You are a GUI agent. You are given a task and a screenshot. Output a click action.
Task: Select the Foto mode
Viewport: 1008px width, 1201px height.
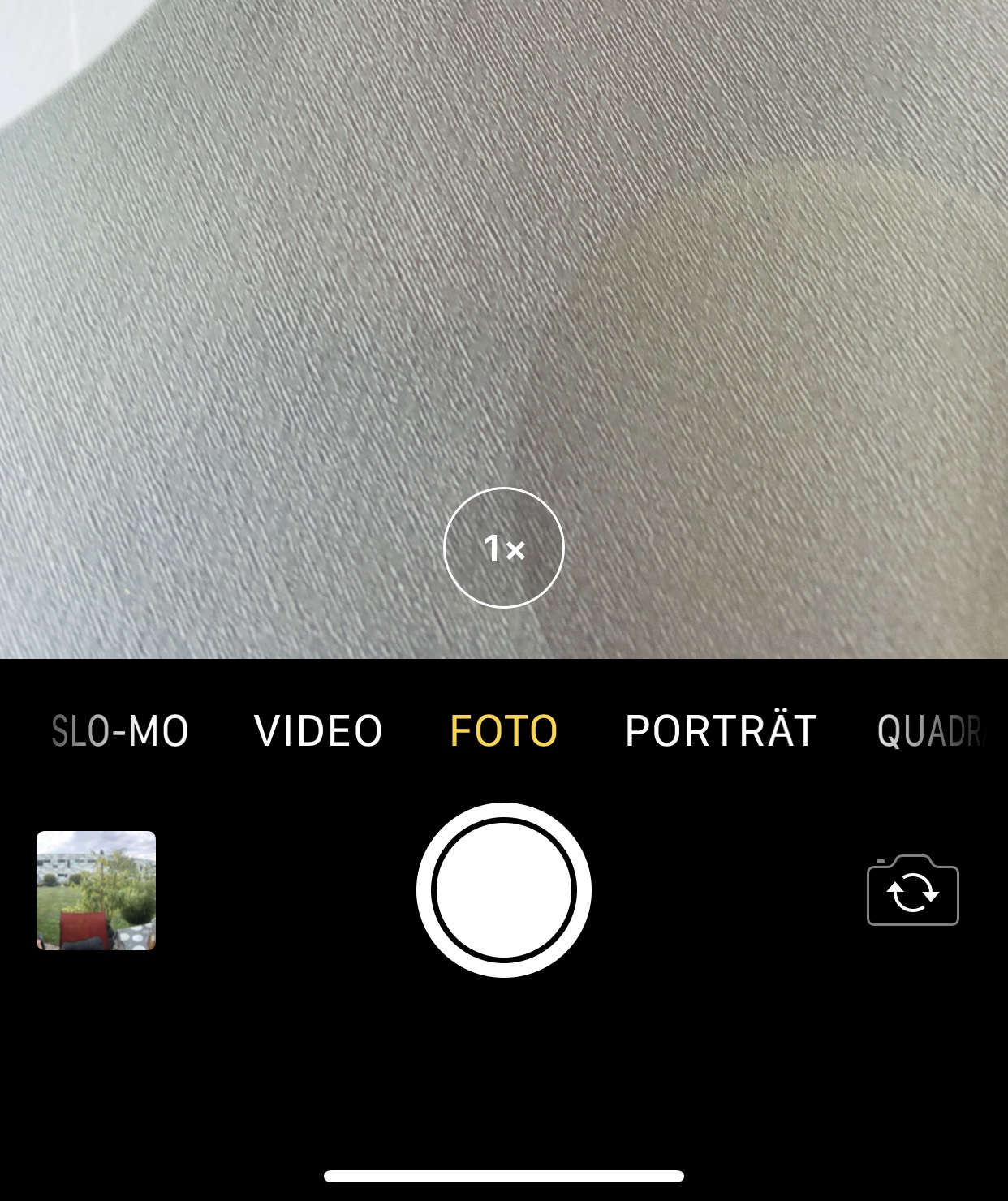click(x=503, y=730)
